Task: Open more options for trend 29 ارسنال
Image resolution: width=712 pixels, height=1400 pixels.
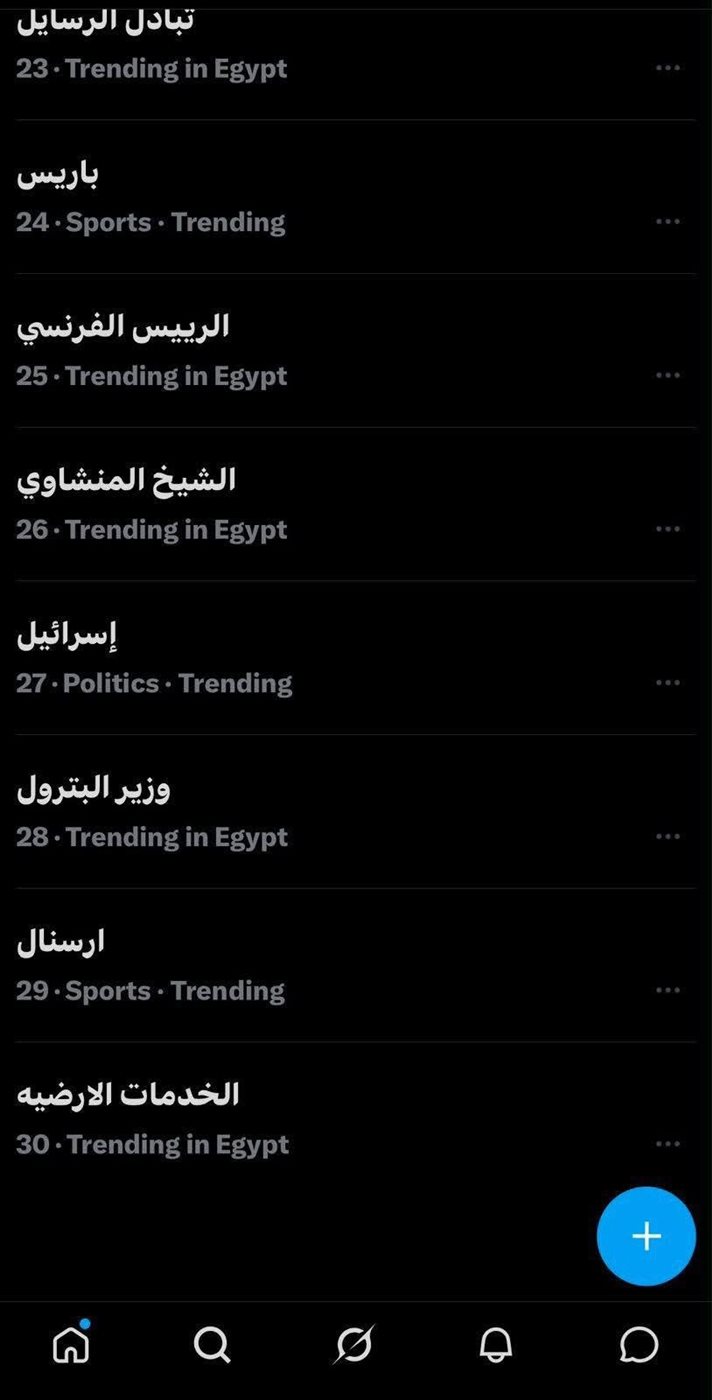Action: tap(668, 990)
